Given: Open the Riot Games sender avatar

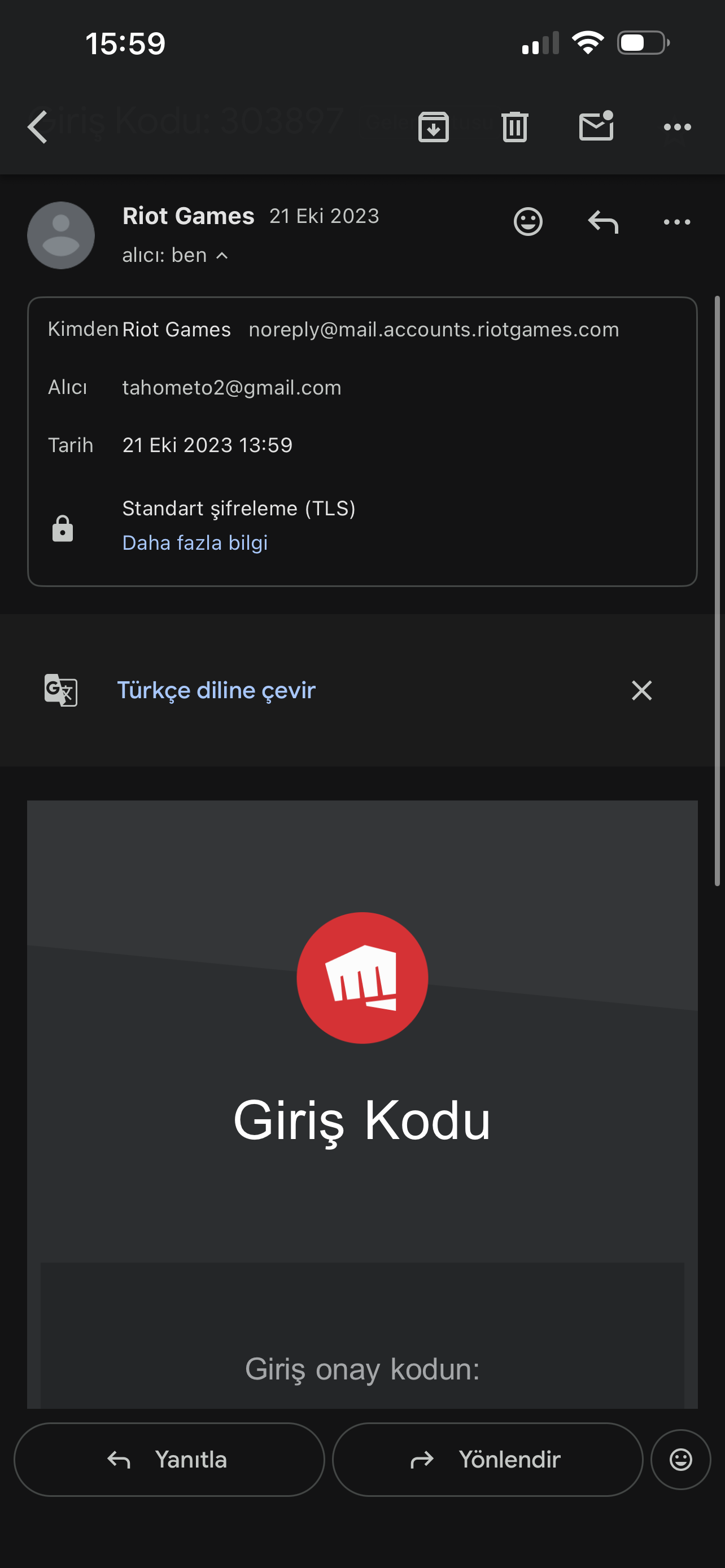Looking at the screenshot, I should 61,235.
